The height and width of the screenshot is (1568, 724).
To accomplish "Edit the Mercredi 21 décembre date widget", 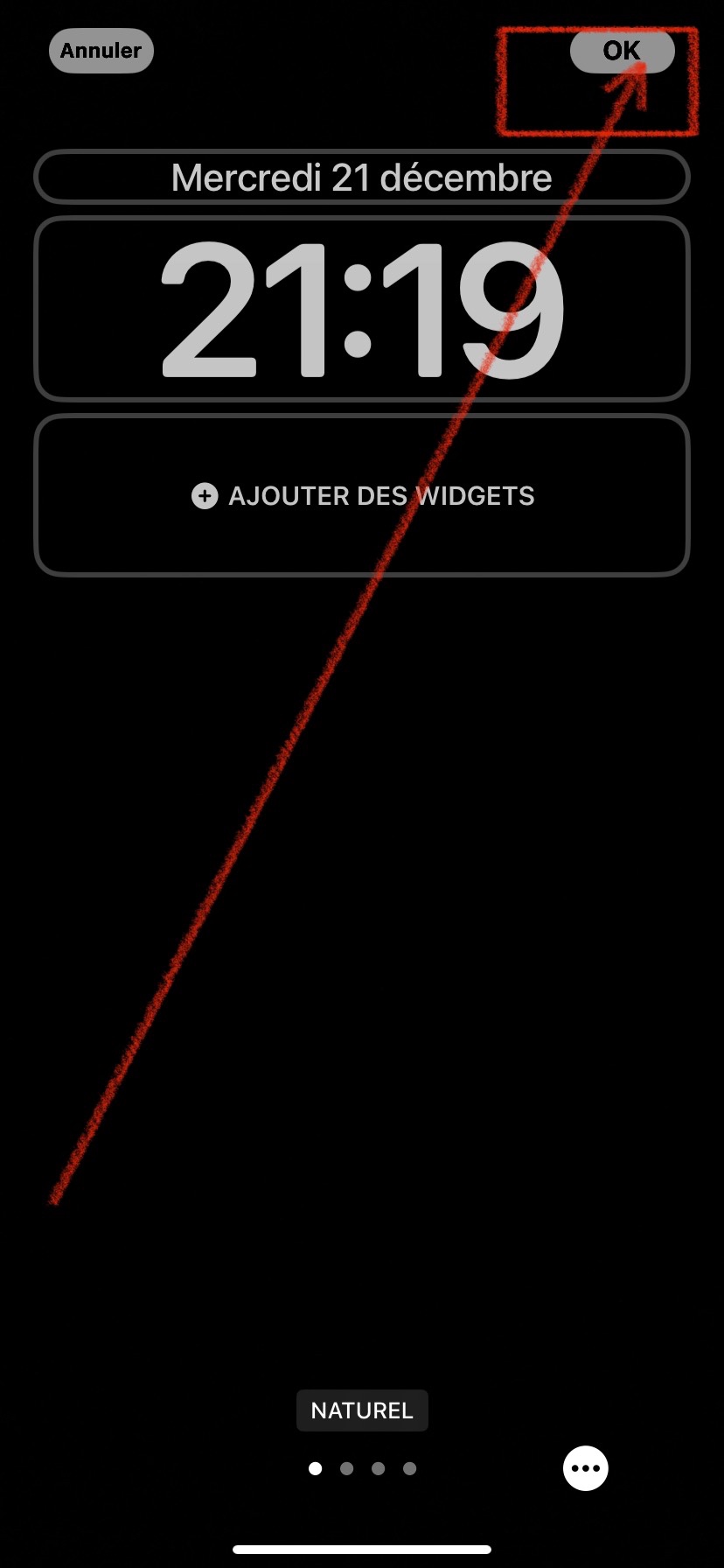I will [x=361, y=178].
